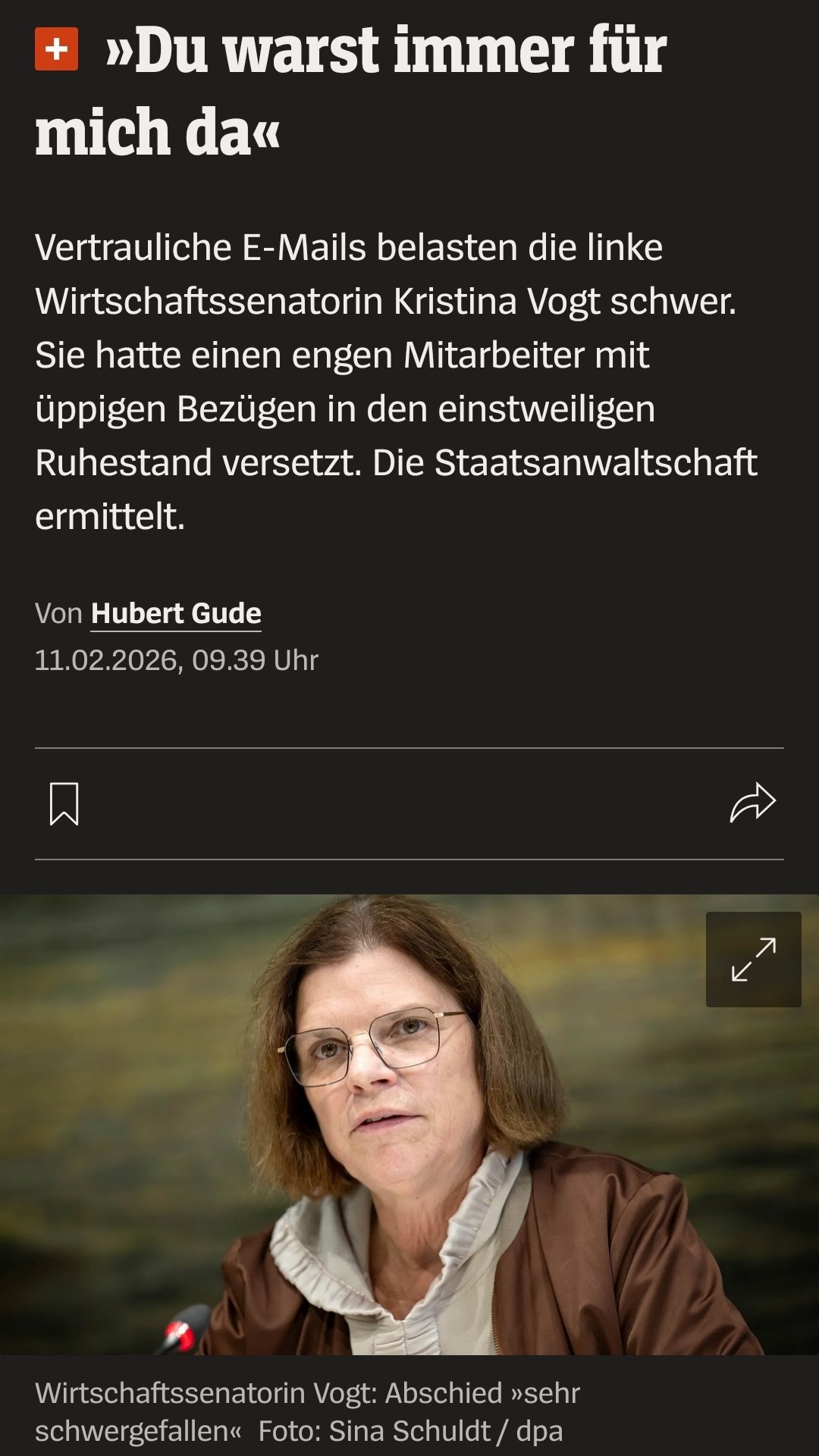Expand the article photo to fullscreen
Image resolution: width=819 pixels, height=1456 pixels.
coord(753,959)
